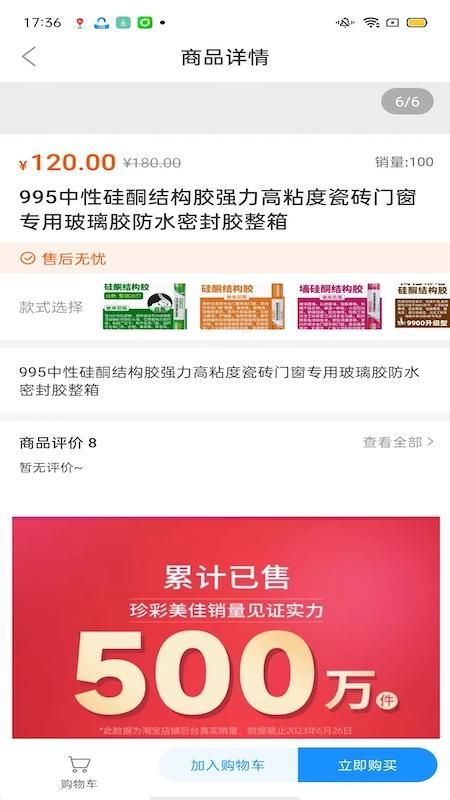The height and width of the screenshot is (800, 450).
Task: Select the brown 9900升级型 style option
Action: [422, 306]
